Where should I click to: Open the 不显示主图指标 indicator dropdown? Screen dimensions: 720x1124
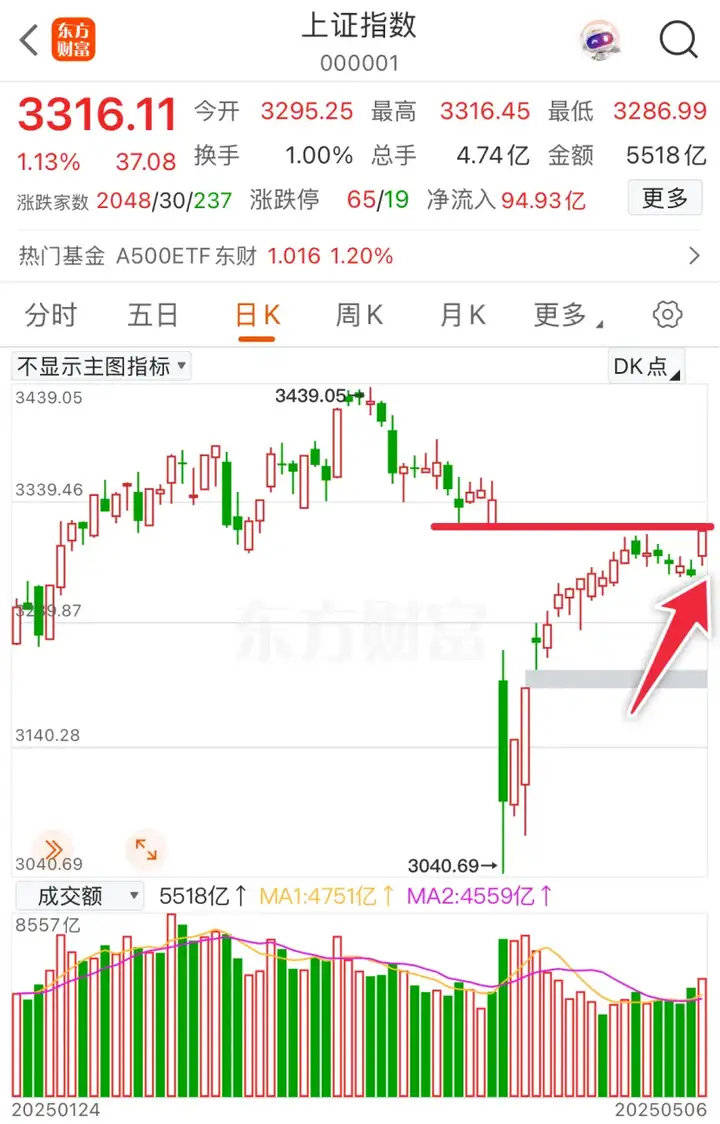102,366
